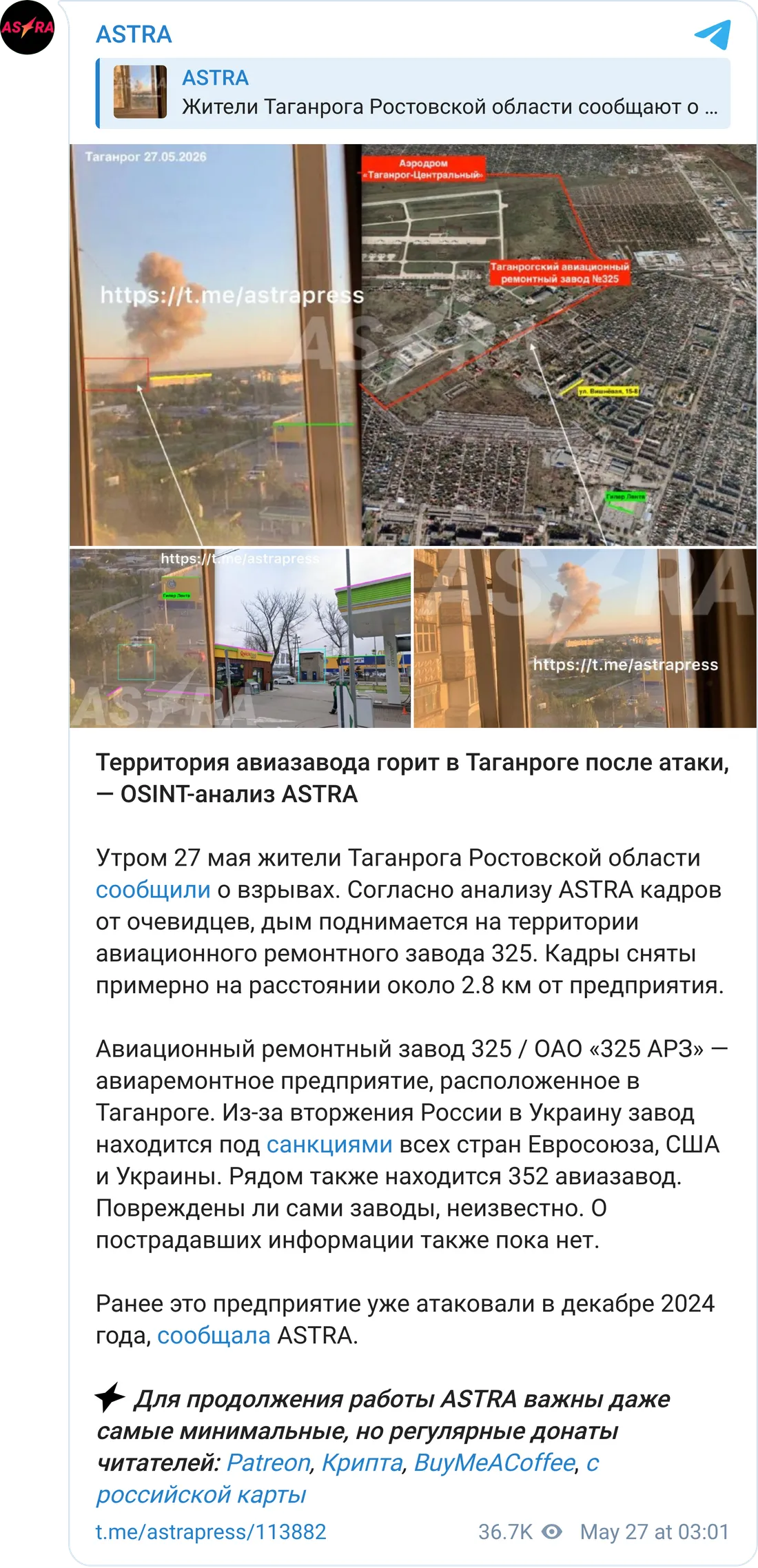Open the ASTRA channel avatar
This screenshot has width=758, height=1568.
27,28
